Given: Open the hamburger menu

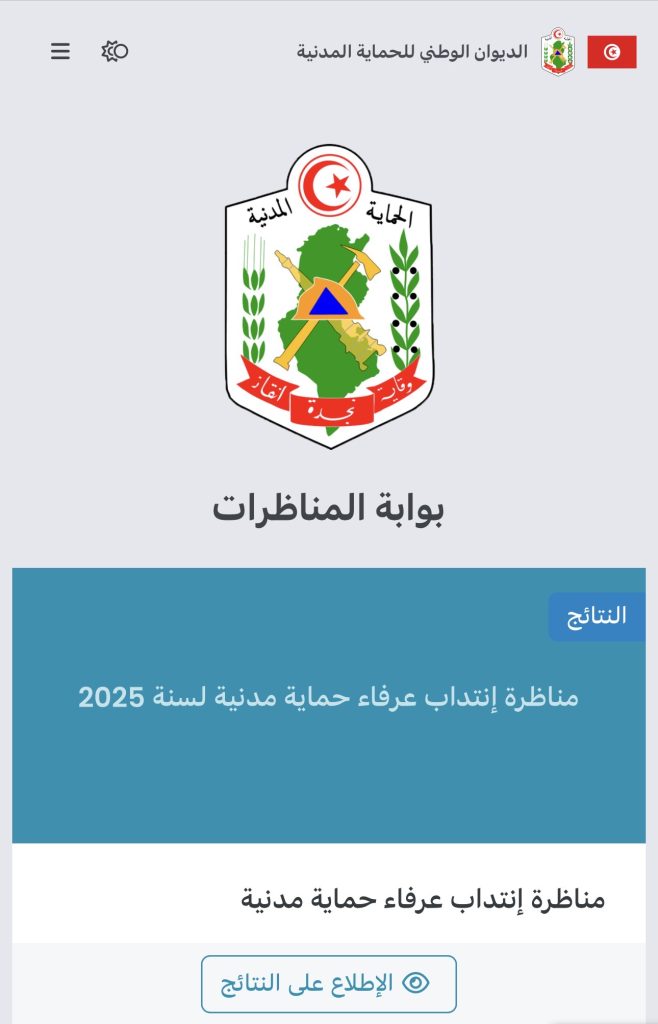Looking at the screenshot, I should click(61, 51).
